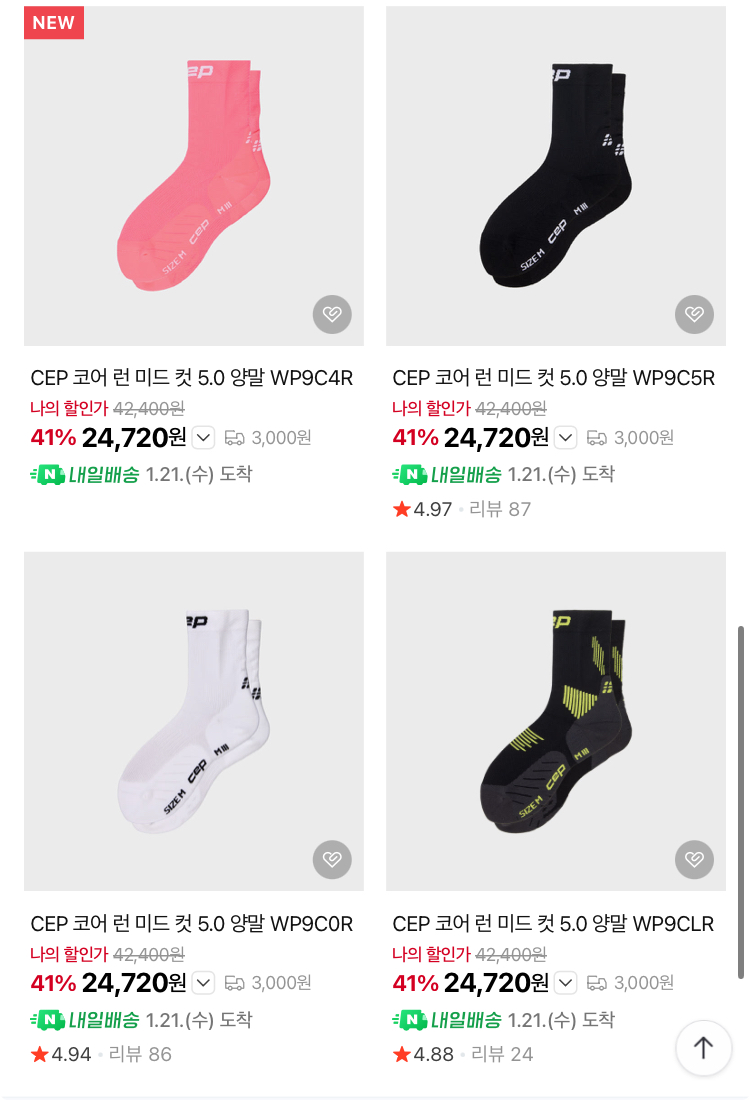Jump back to top with the arrow button
750x1100 pixels.
point(704,1047)
